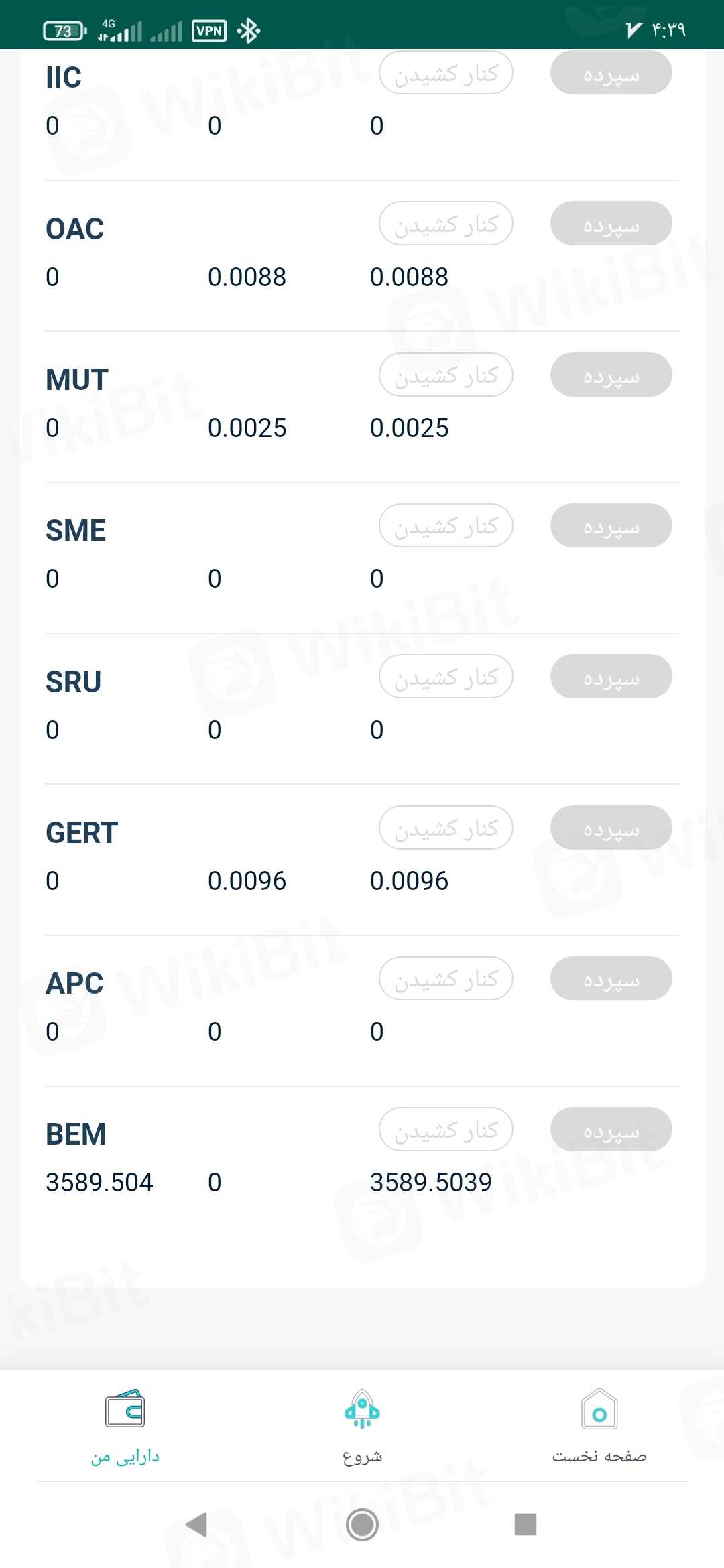The height and width of the screenshot is (1568, 724).
Task: Deposit into the IIC asset
Action: coord(611,72)
